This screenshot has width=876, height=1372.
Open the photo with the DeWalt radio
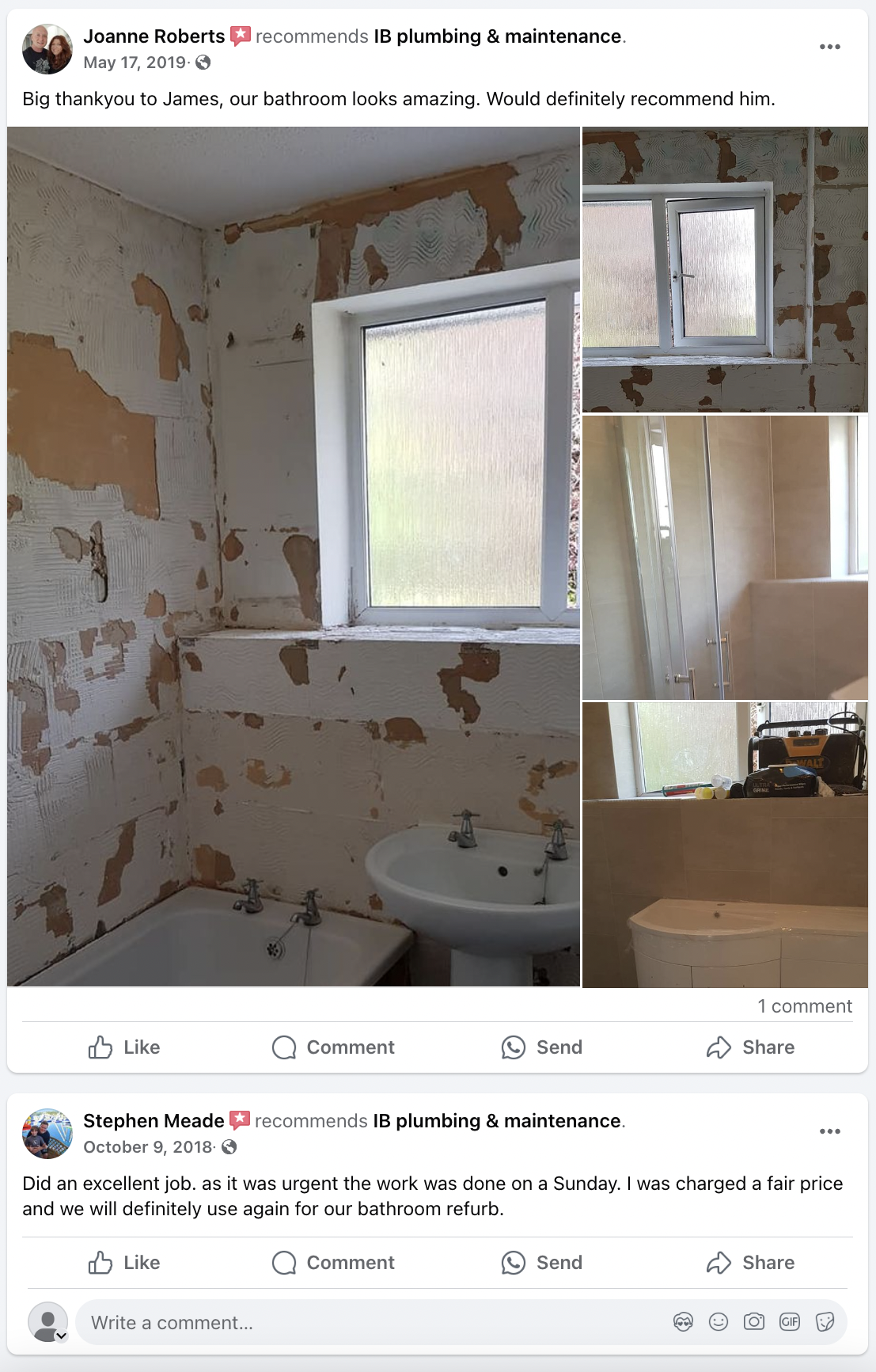click(x=725, y=845)
